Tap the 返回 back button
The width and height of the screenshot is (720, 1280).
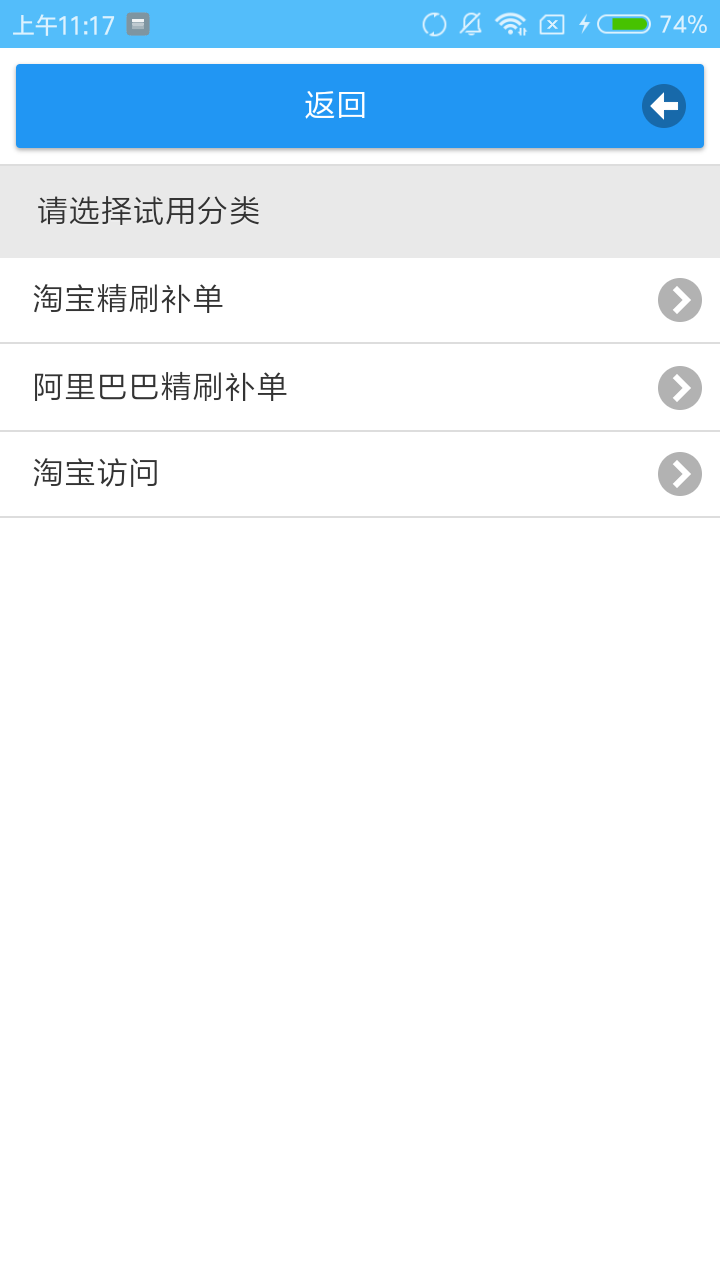[360, 106]
